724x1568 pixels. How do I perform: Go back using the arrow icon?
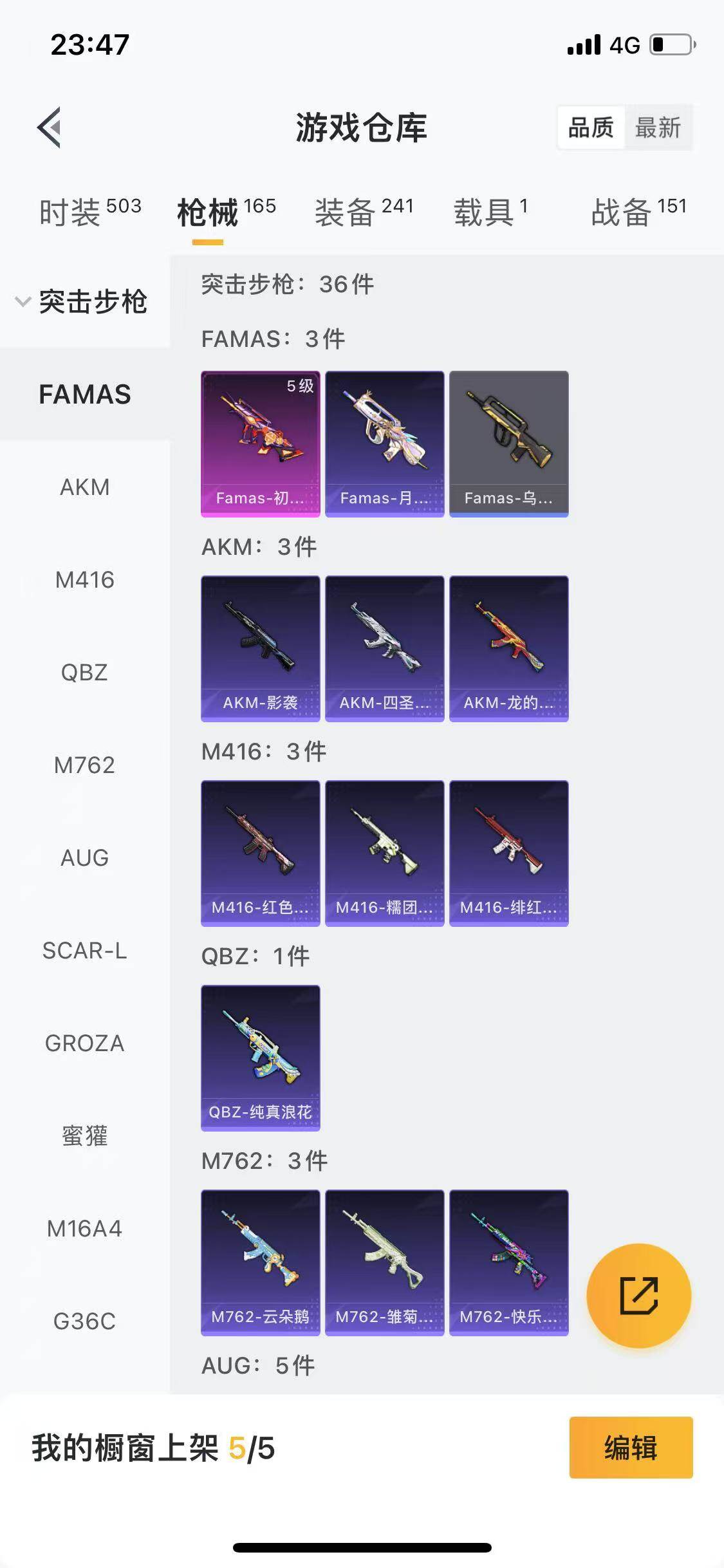50,127
